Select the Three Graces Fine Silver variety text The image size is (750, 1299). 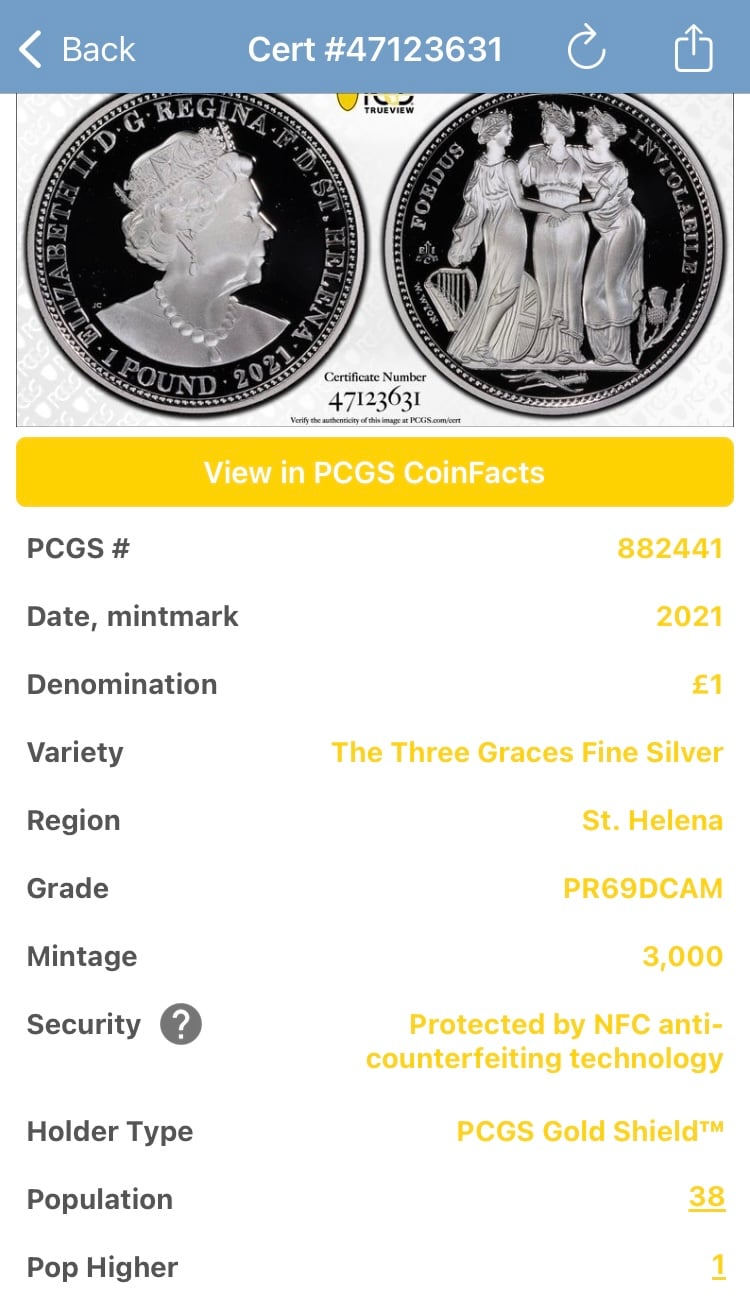(528, 752)
